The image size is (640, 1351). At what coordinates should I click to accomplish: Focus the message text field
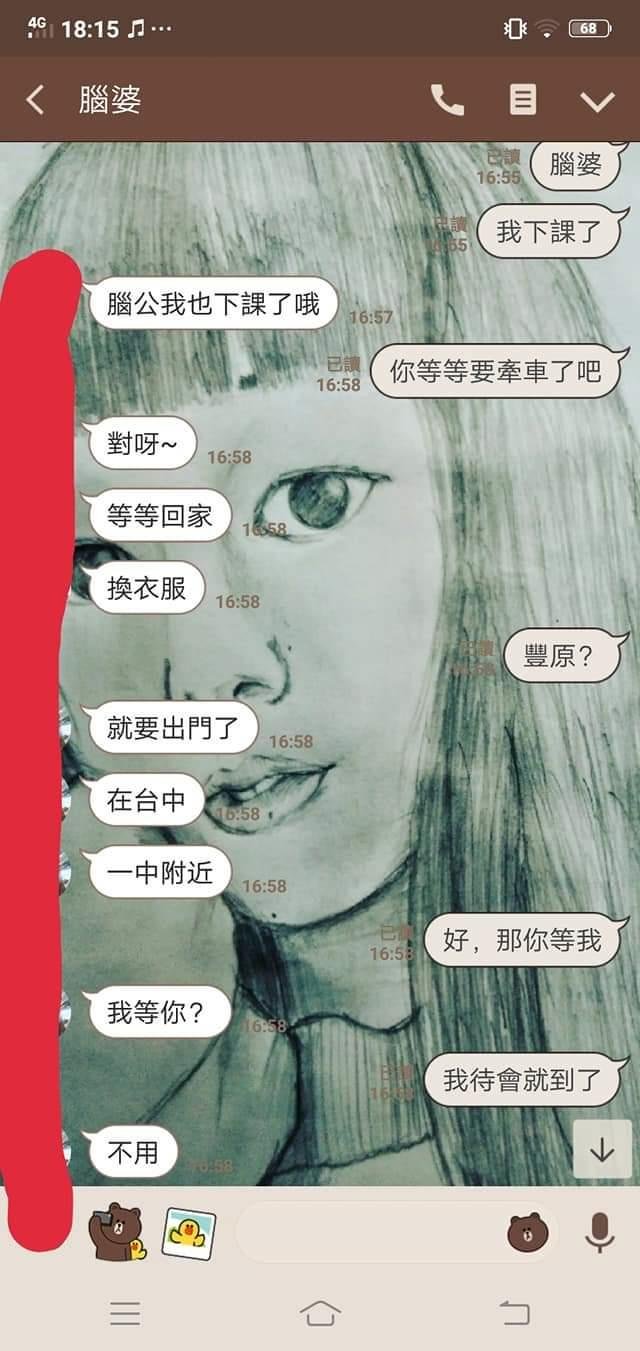point(370,1233)
